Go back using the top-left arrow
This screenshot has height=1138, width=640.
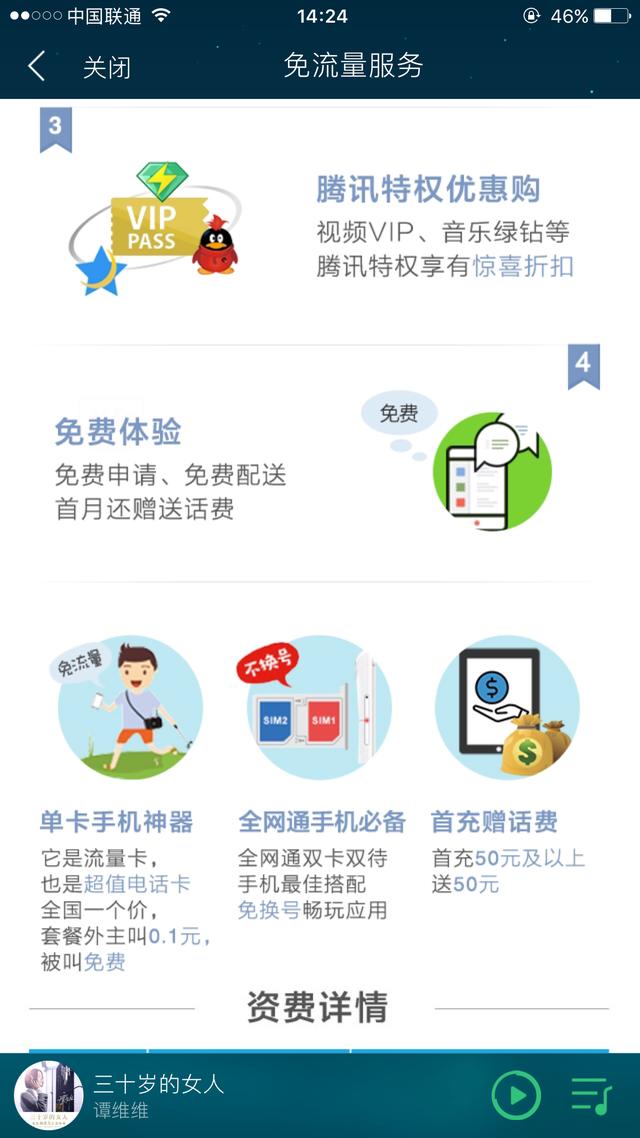[37, 67]
